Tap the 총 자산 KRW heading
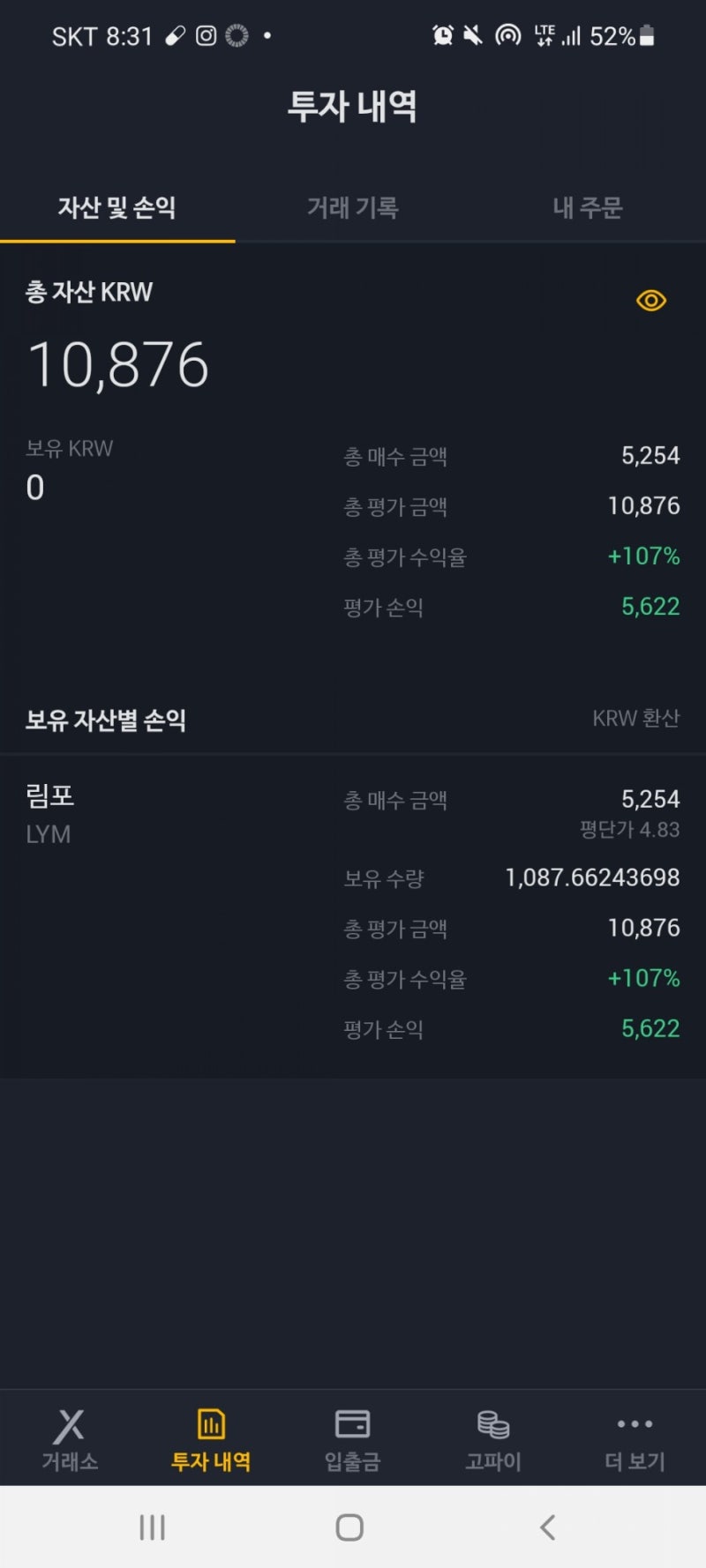Screen dimensions: 706x1568 tap(88, 293)
